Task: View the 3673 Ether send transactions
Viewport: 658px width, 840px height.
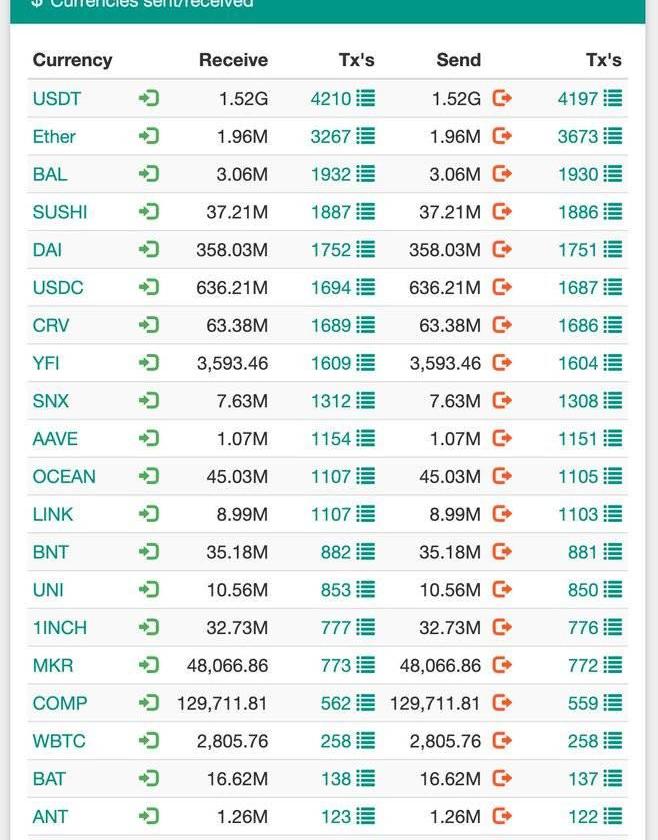Action: [x=589, y=136]
